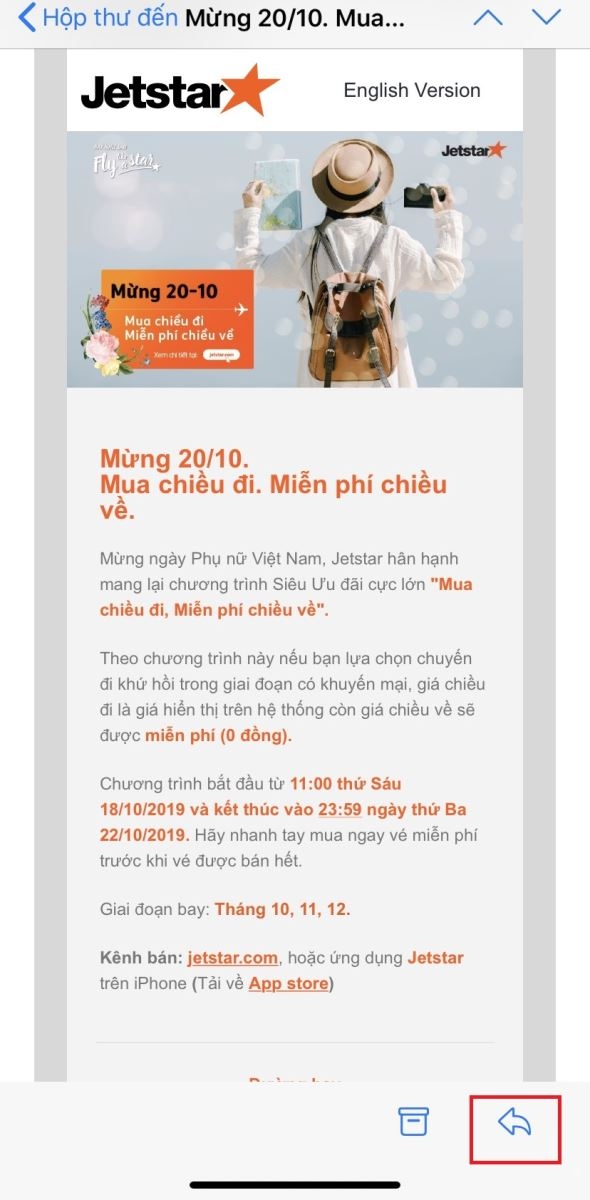Archive this email
This screenshot has width=590, height=1200.
[414, 1122]
